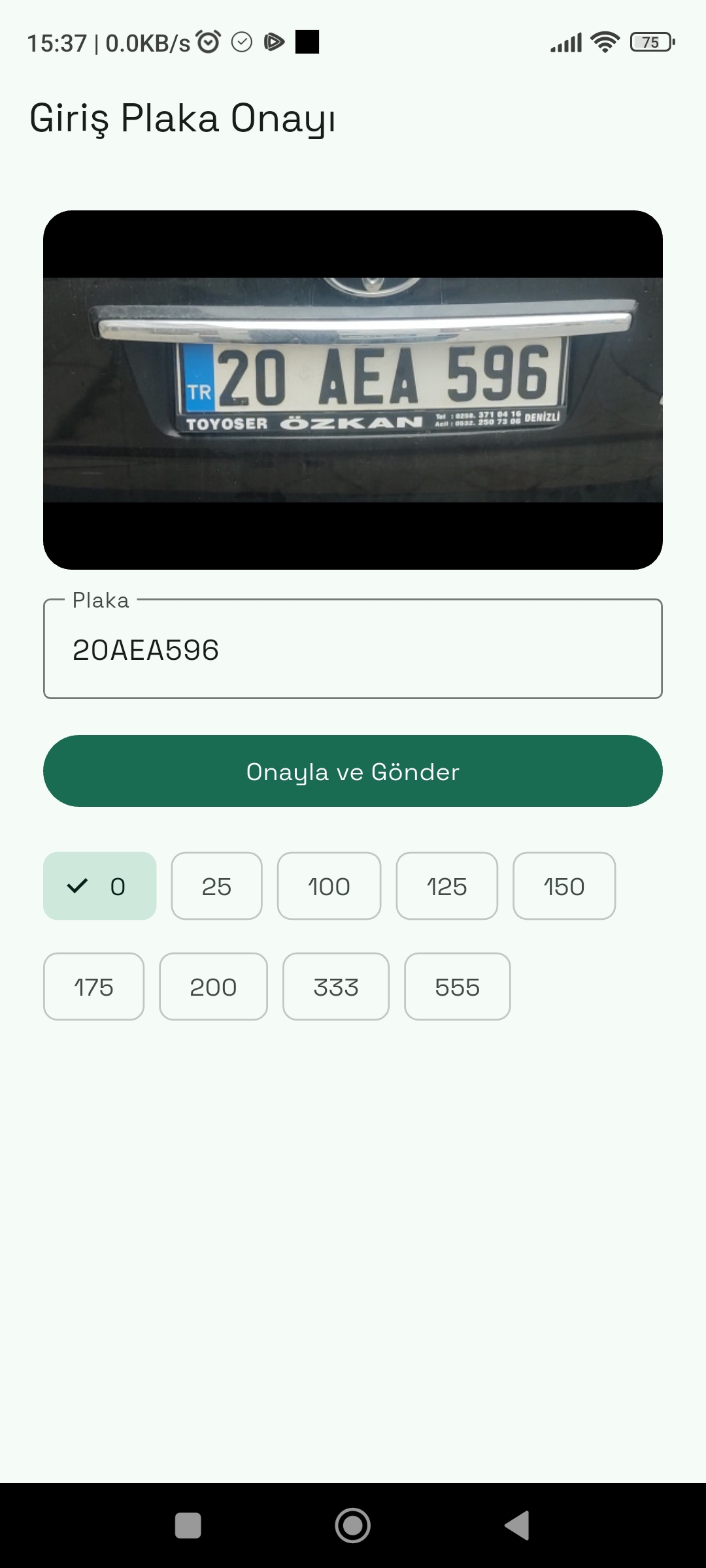Select the 175 chip
706x1568 pixels.
[x=93, y=987]
